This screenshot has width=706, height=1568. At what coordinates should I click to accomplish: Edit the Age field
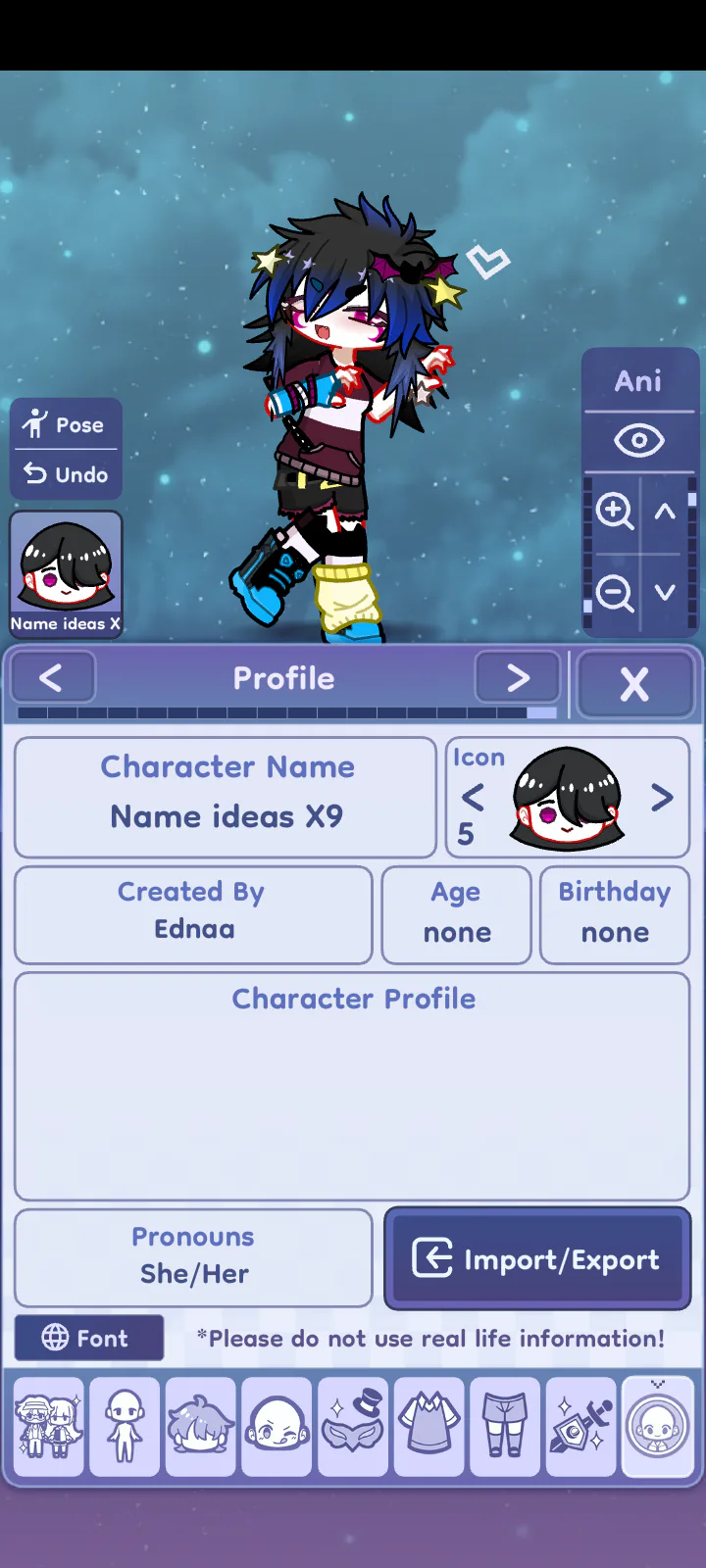[x=456, y=914]
